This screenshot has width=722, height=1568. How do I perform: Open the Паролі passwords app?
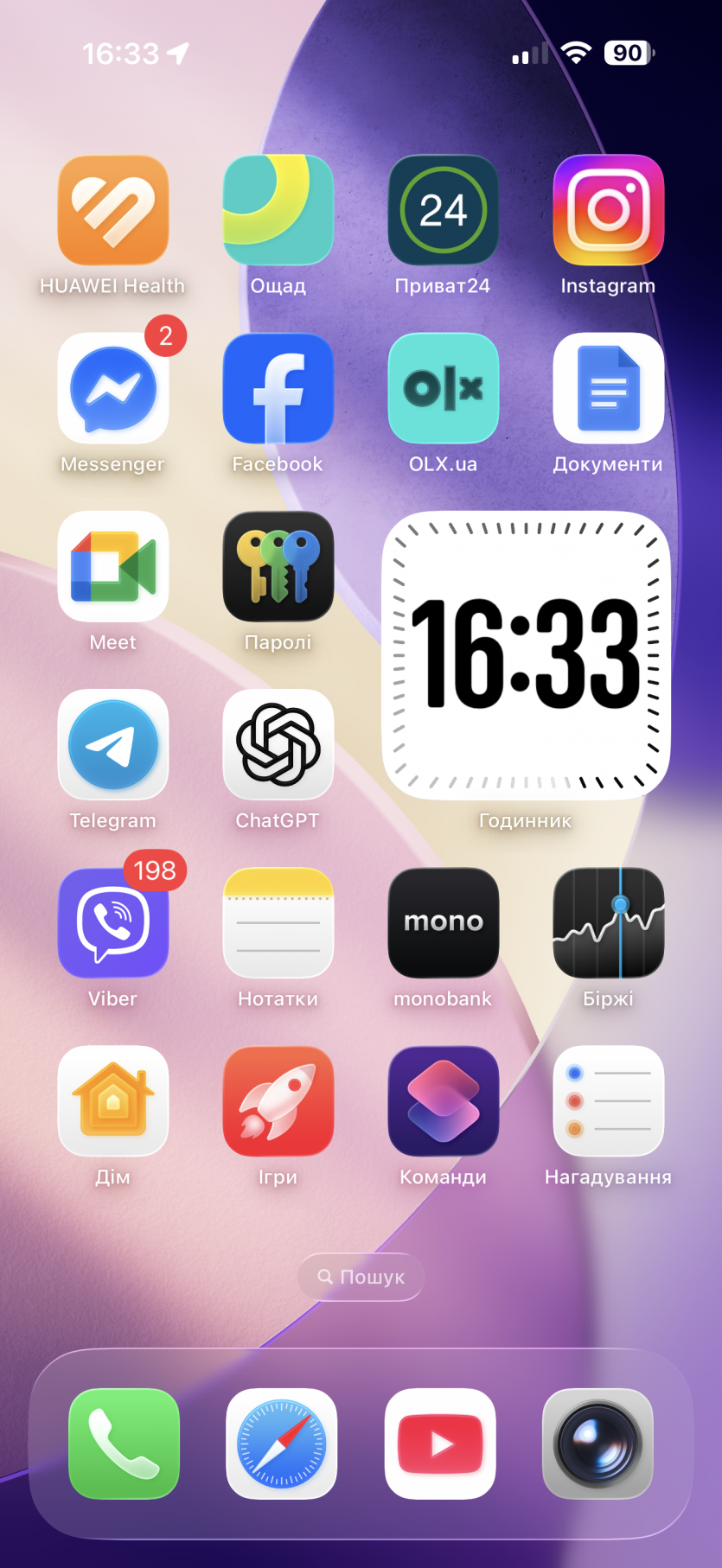[x=278, y=566]
